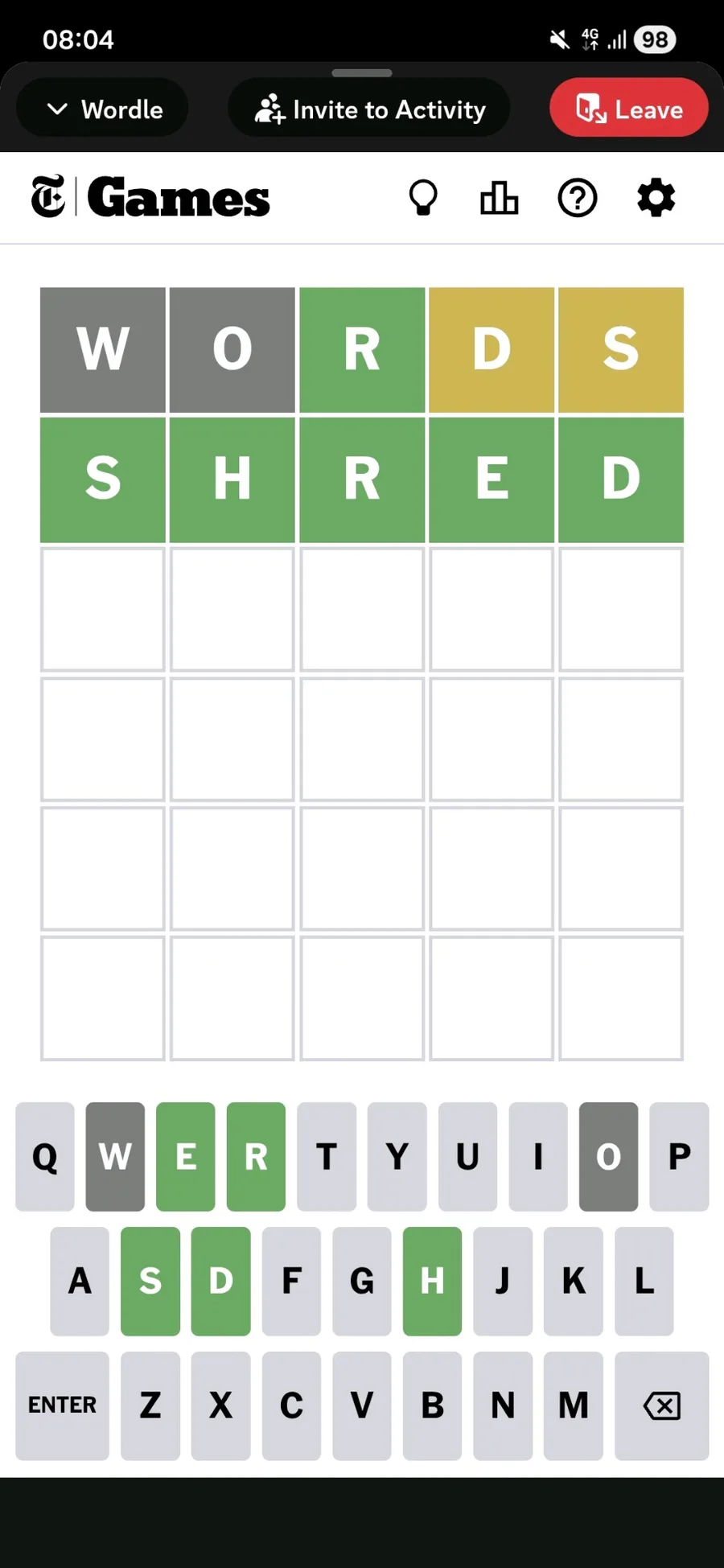Tap Invite to Activity
This screenshot has width=724, height=1568.
[x=369, y=109]
